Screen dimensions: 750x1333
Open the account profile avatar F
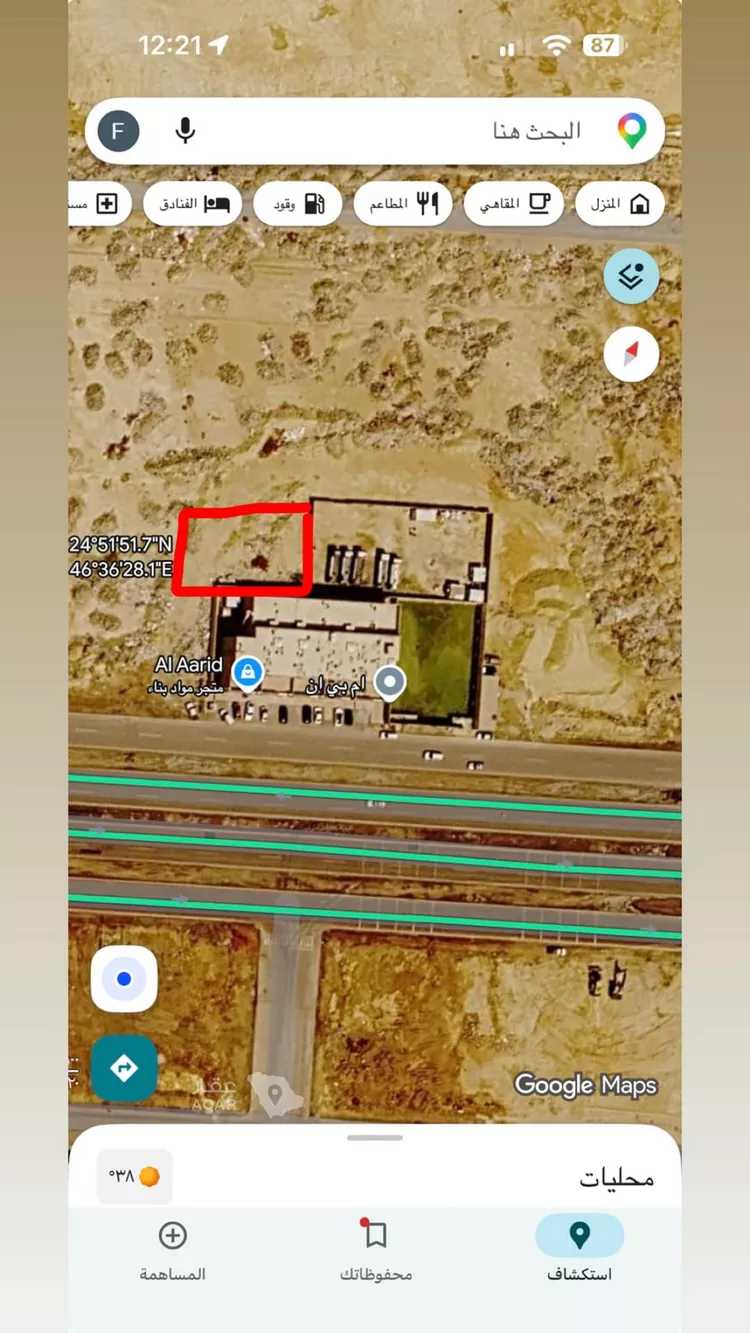coord(118,131)
